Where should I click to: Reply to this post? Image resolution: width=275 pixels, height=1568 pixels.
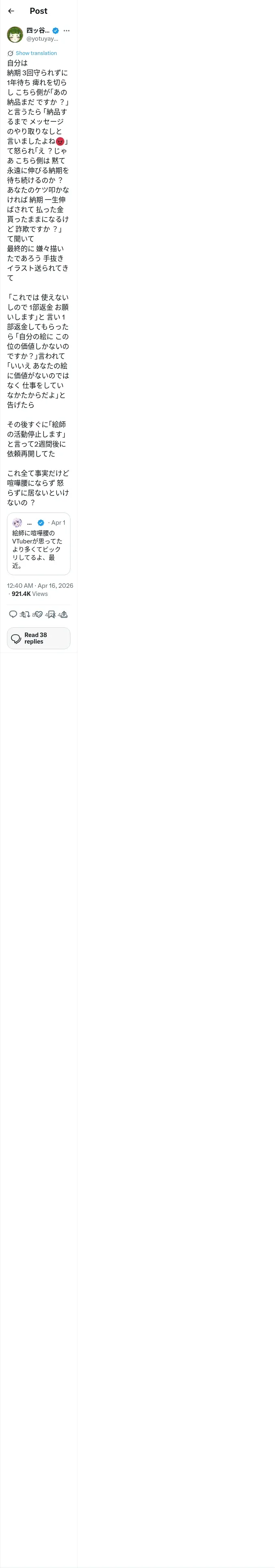coord(13,614)
